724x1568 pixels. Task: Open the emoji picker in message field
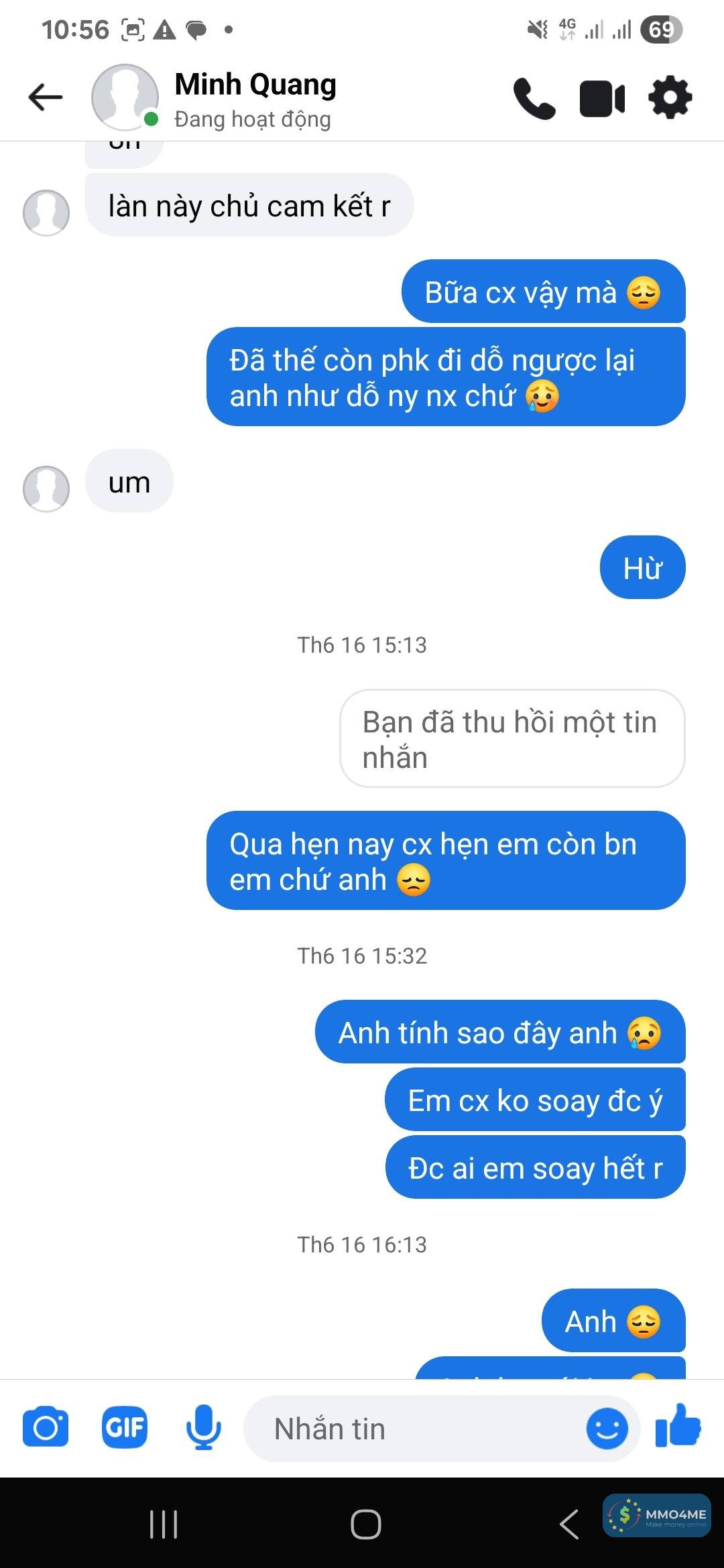click(x=607, y=1428)
